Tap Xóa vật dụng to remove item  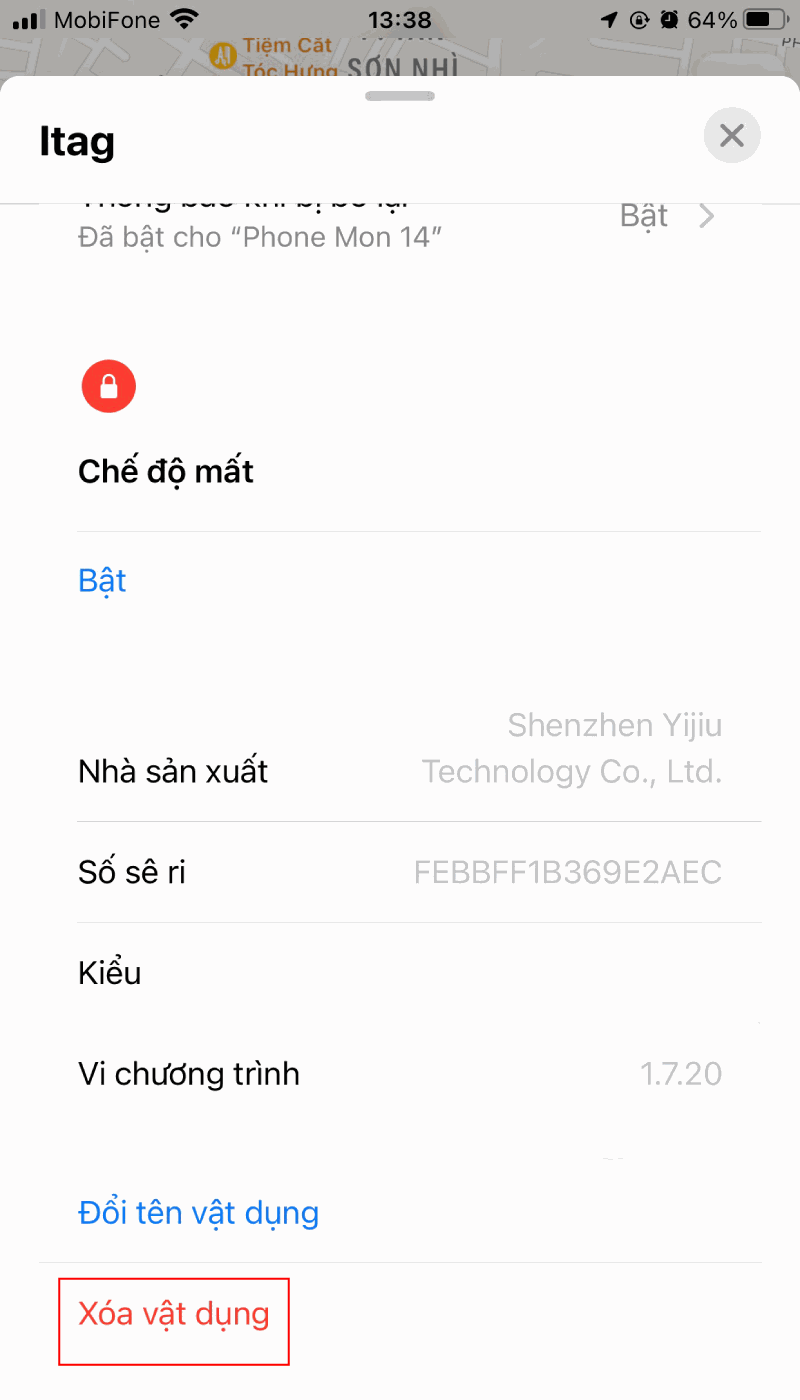click(174, 1313)
